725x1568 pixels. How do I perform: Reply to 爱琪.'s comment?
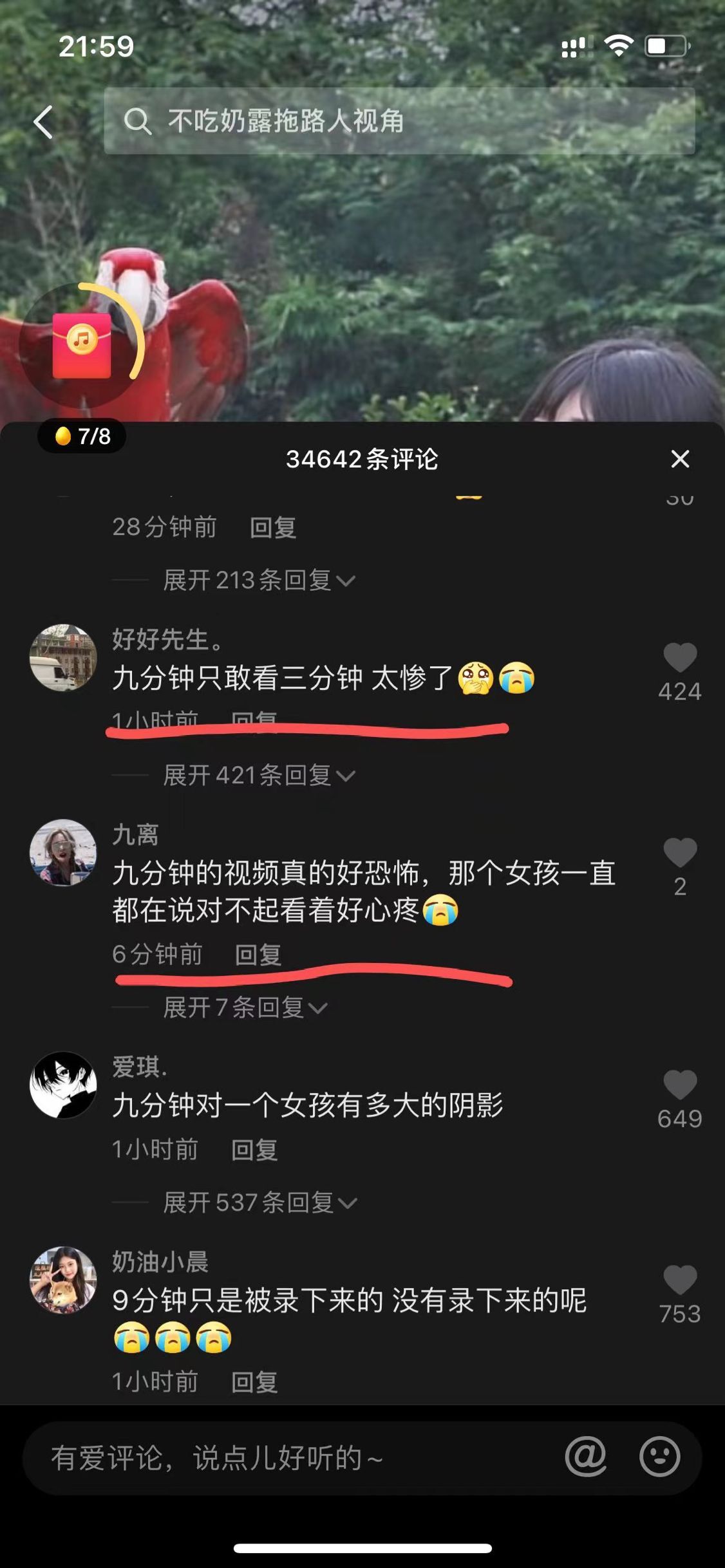pyautogui.click(x=254, y=1150)
